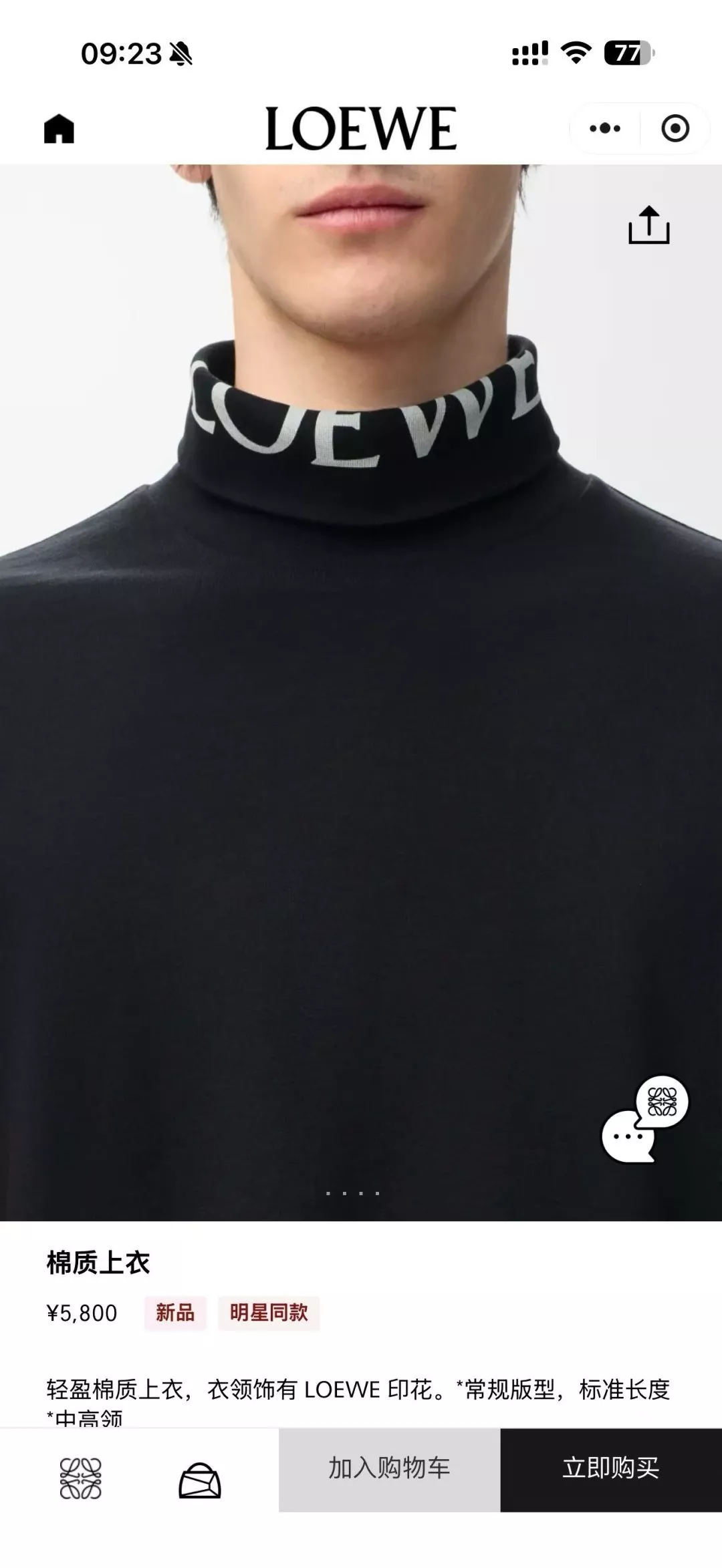Open the three-dot more menu
This screenshot has height=1568, width=722.
[605, 128]
